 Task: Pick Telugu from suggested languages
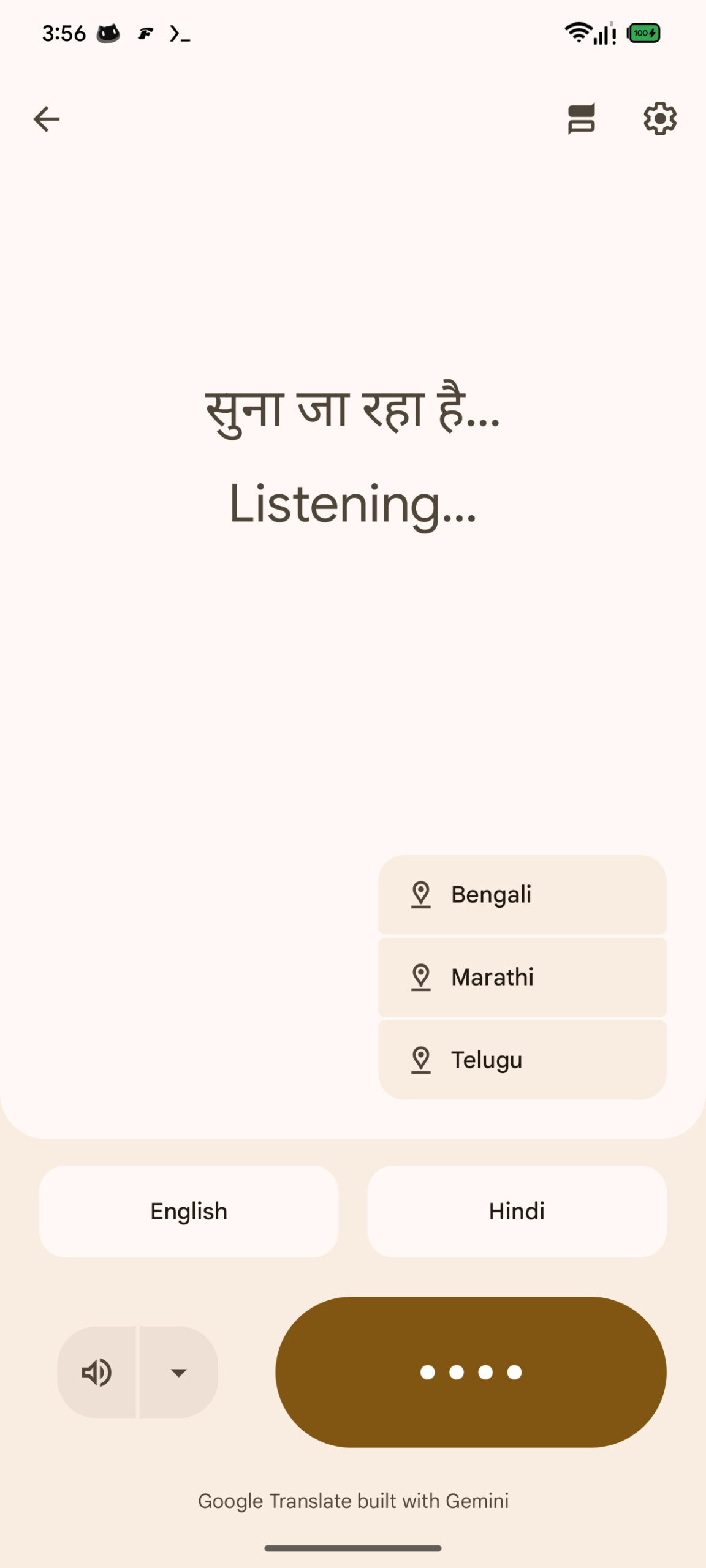click(x=522, y=1060)
